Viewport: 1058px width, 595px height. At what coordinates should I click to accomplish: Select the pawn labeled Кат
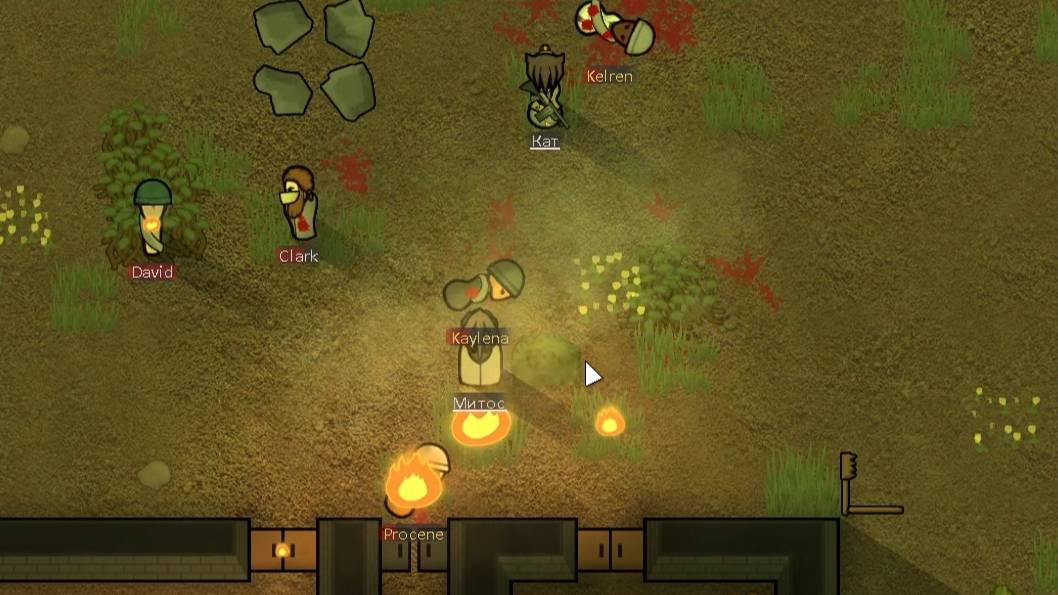[x=545, y=92]
